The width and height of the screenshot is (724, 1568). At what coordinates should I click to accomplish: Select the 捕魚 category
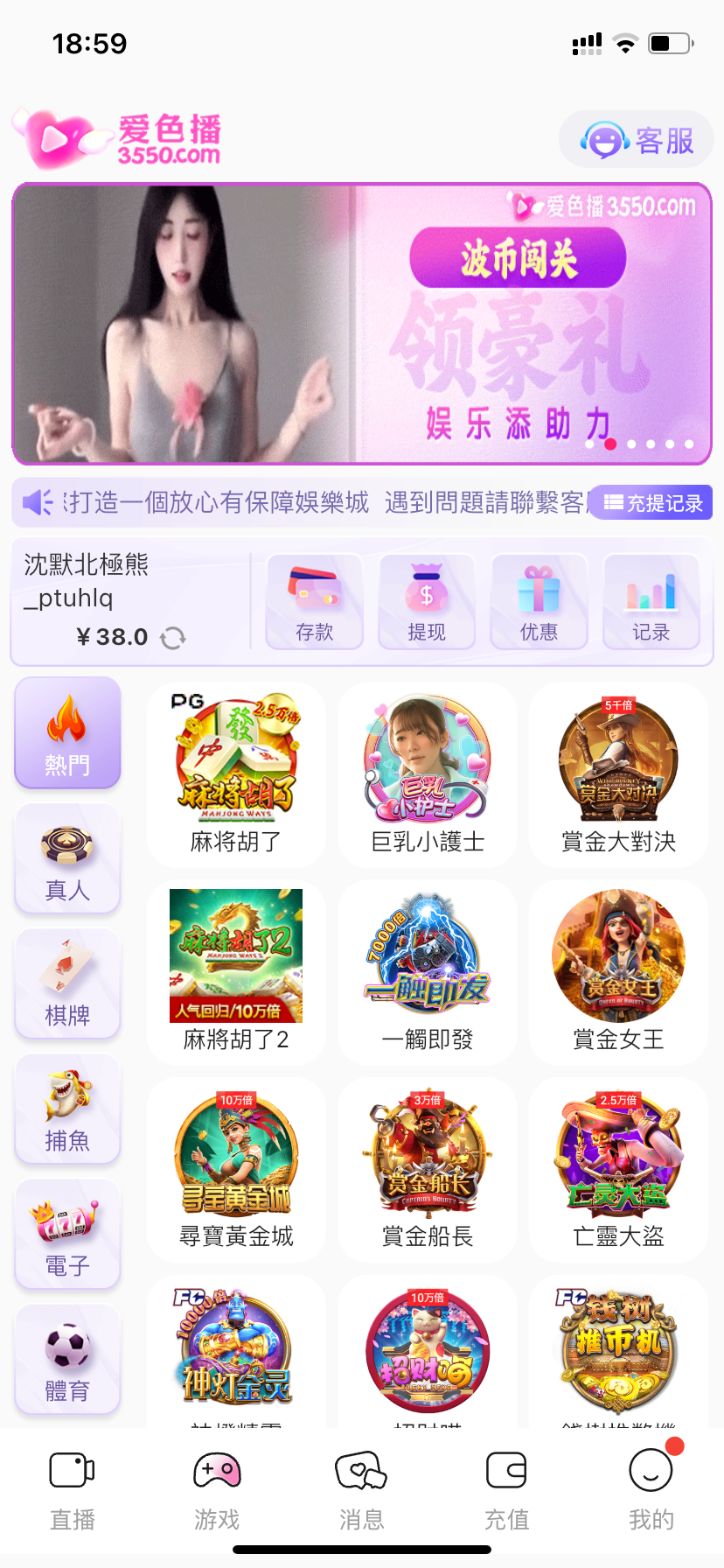coord(67,1109)
